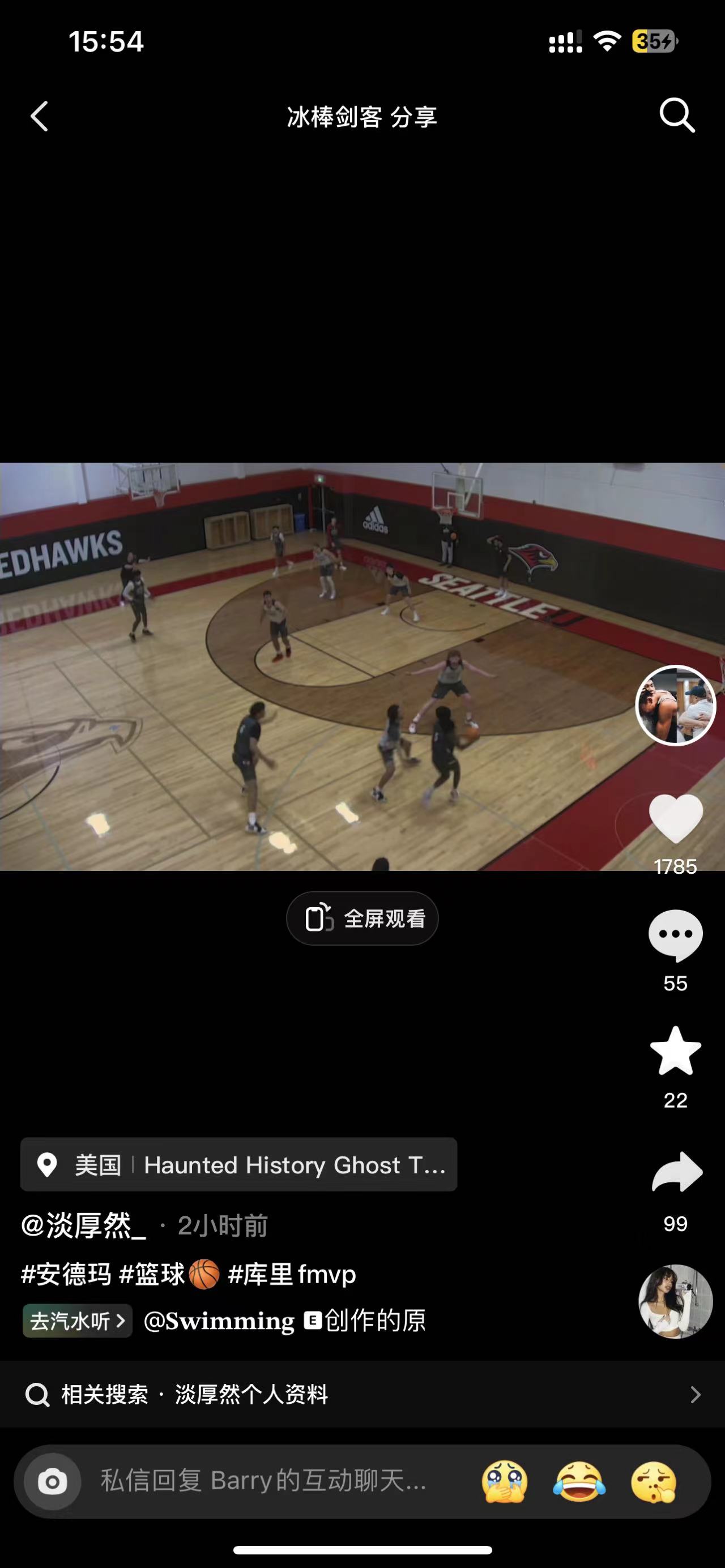Viewport: 725px width, 1568px height.
Task: Open @淡厚然_ user profile
Action: click(84, 1226)
